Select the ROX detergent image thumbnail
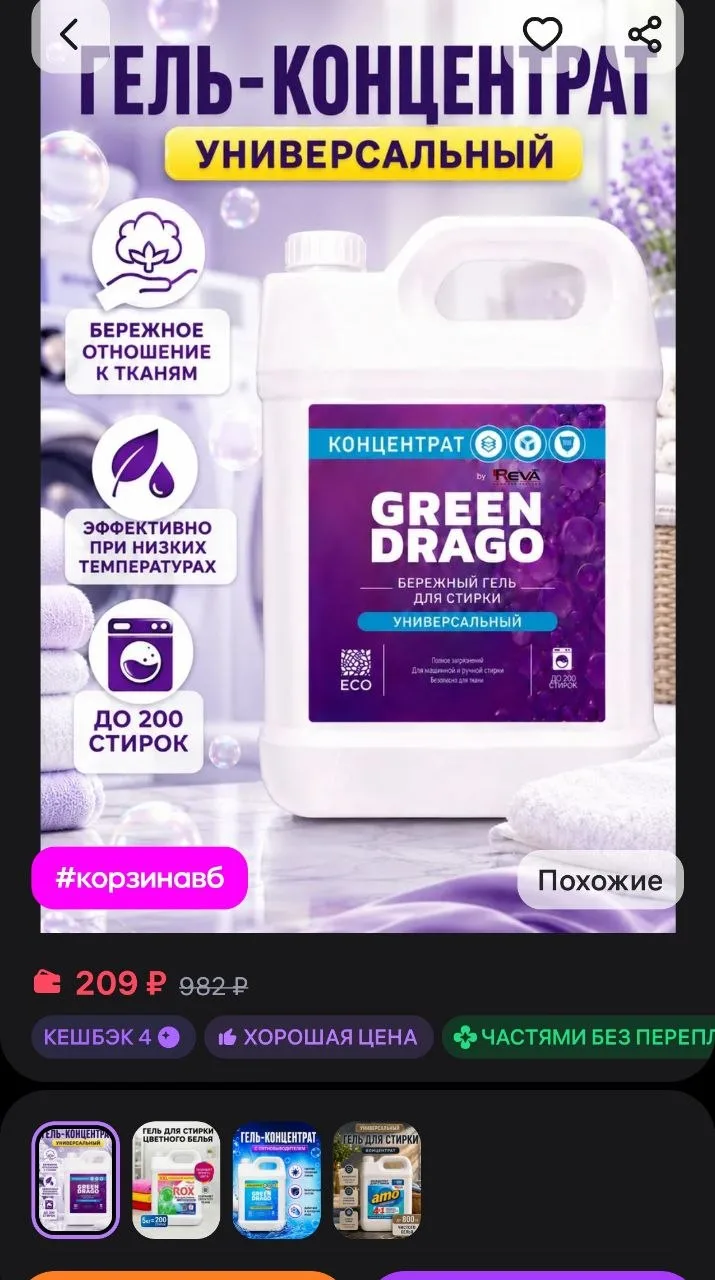 176,1180
